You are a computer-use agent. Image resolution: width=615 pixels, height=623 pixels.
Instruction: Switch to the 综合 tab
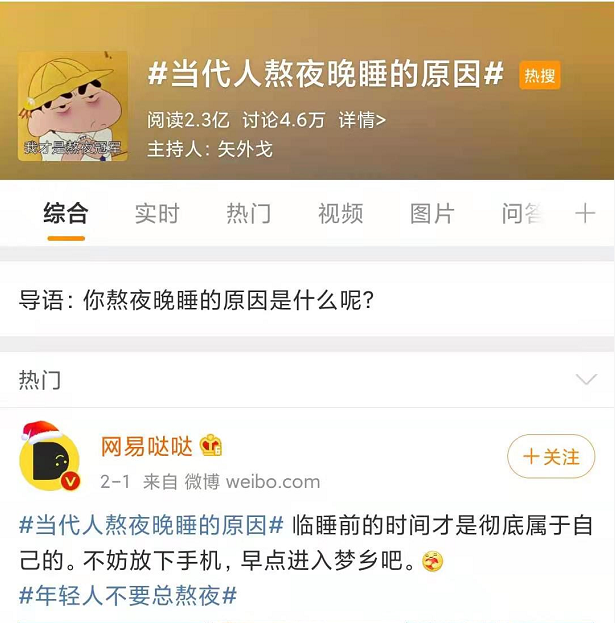pyautogui.click(x=65, y=213)
